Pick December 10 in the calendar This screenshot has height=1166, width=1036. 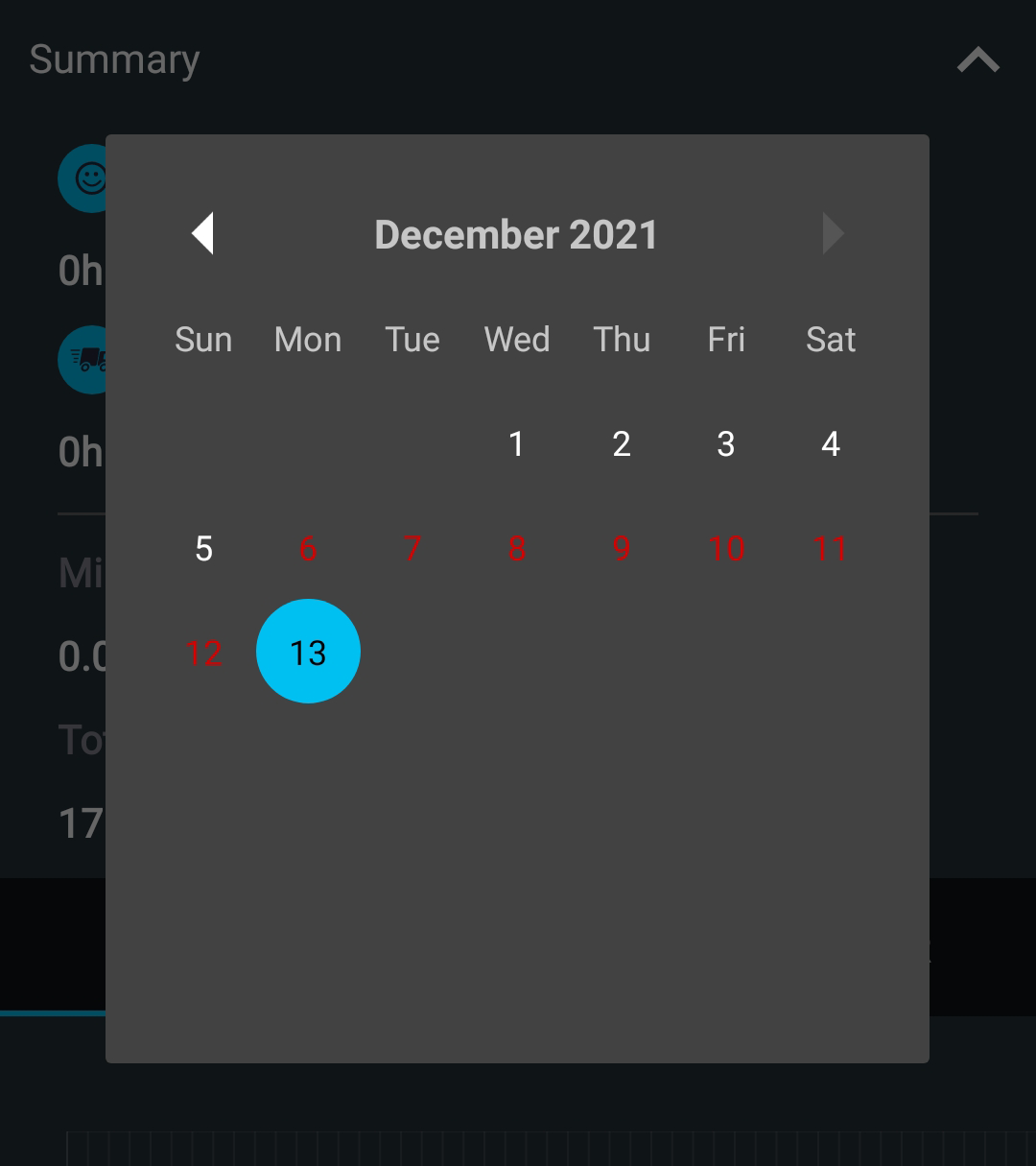point(726,548)
